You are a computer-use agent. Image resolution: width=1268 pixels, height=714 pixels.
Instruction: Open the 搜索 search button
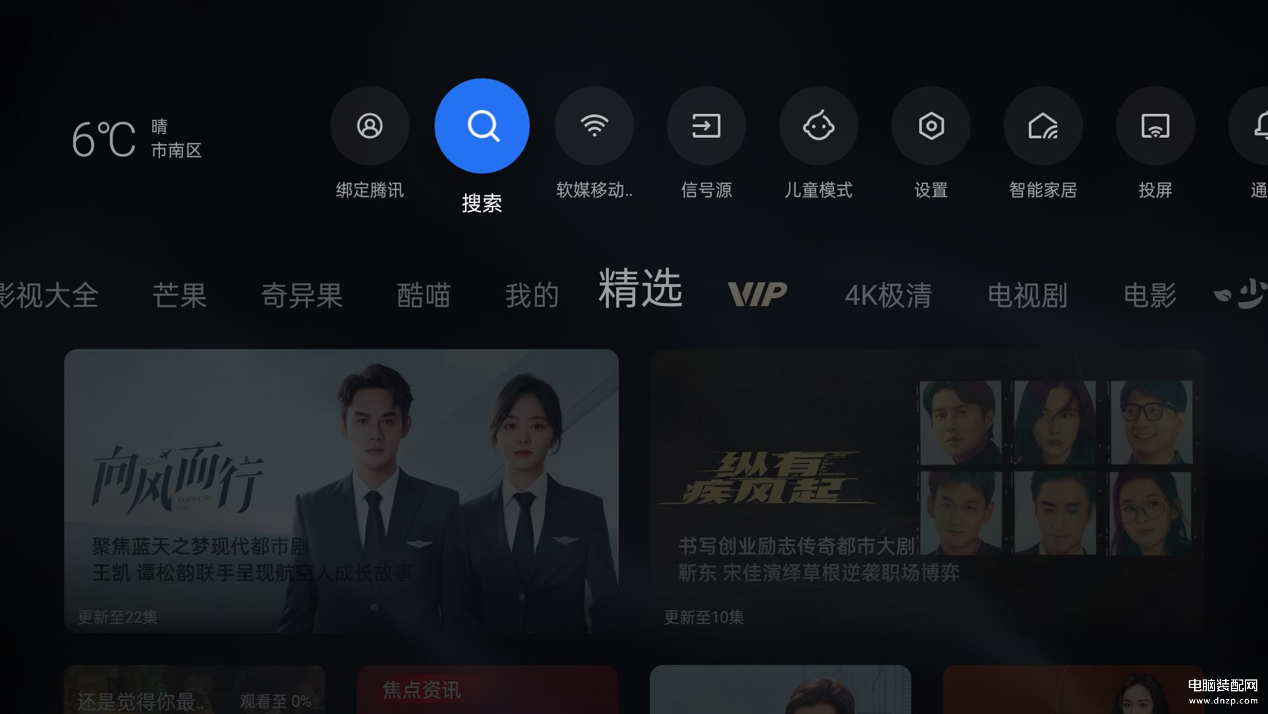coord(482,126)
